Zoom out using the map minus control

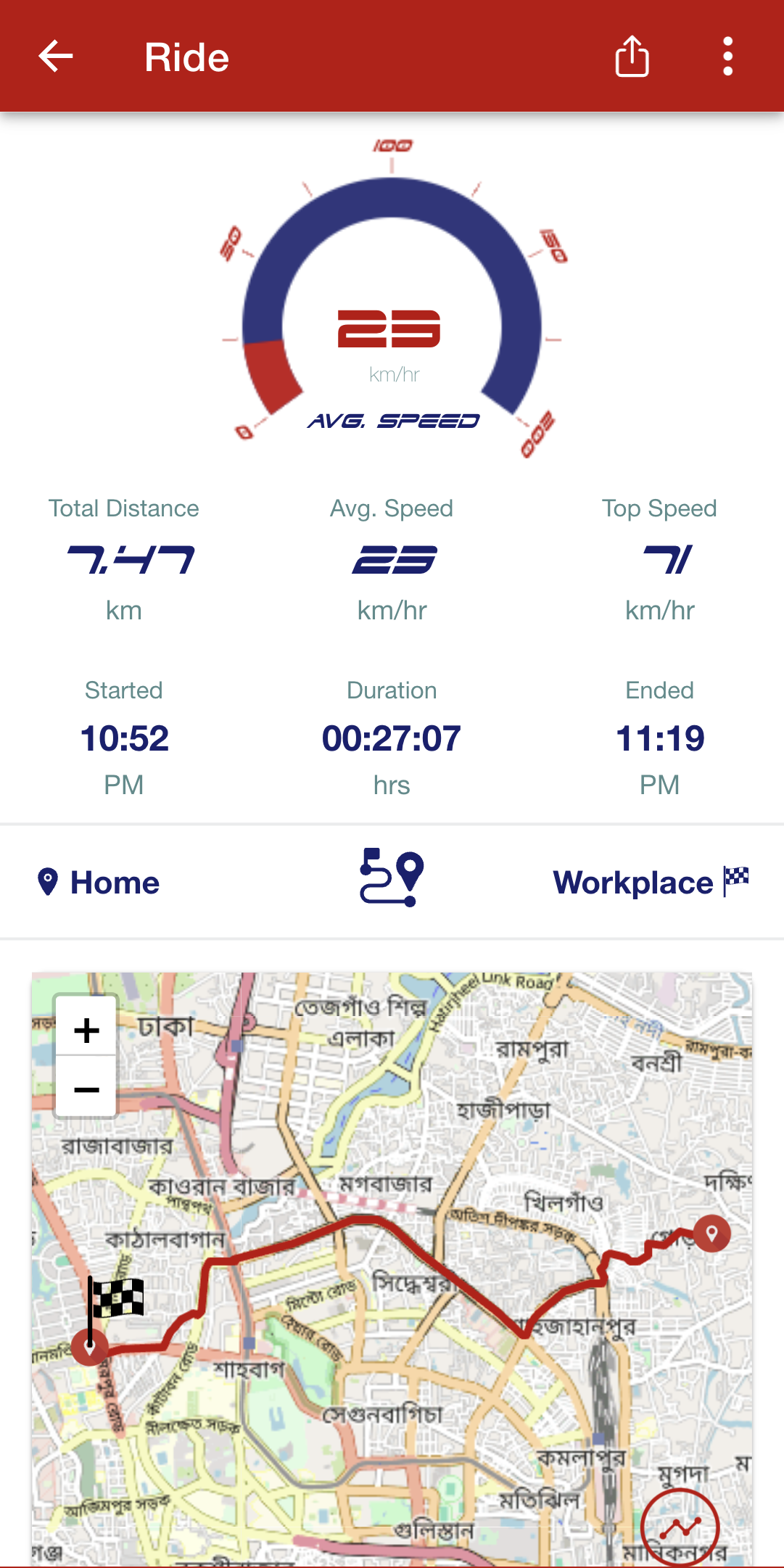86,1088
